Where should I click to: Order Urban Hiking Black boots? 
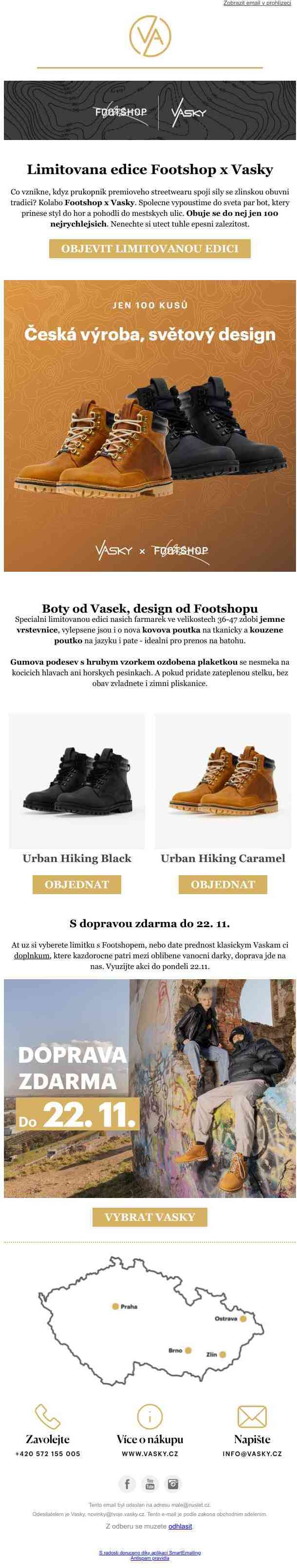(77, 884)
